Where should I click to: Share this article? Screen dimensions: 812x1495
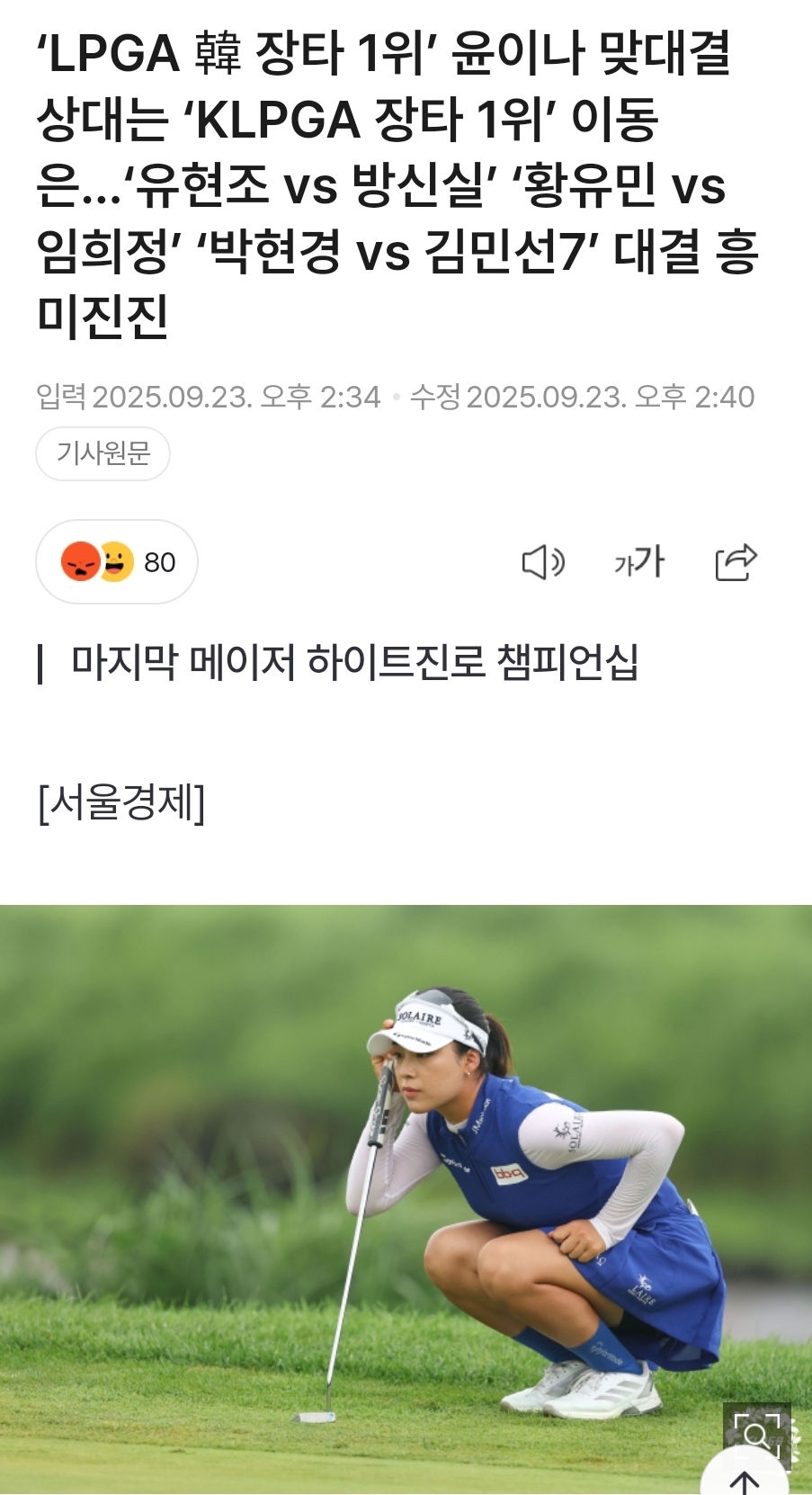(736, 563)
